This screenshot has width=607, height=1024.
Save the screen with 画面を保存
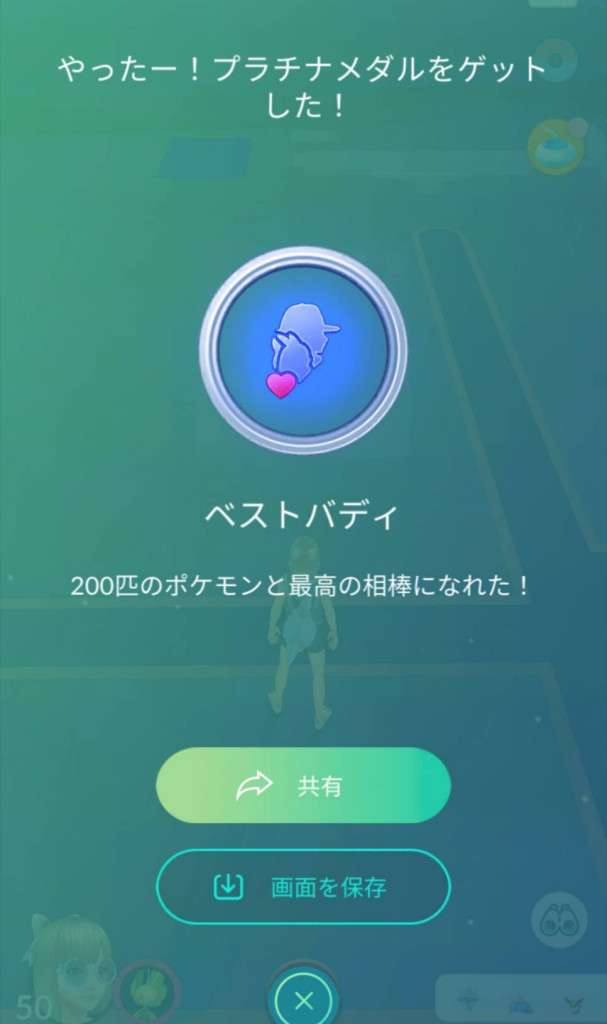303,886
